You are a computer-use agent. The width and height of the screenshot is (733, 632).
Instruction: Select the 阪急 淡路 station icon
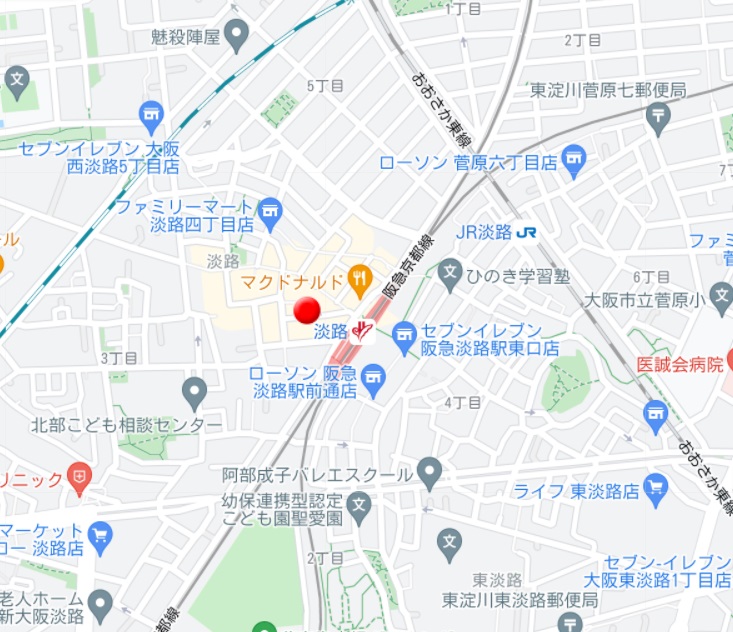click(363, 330)
